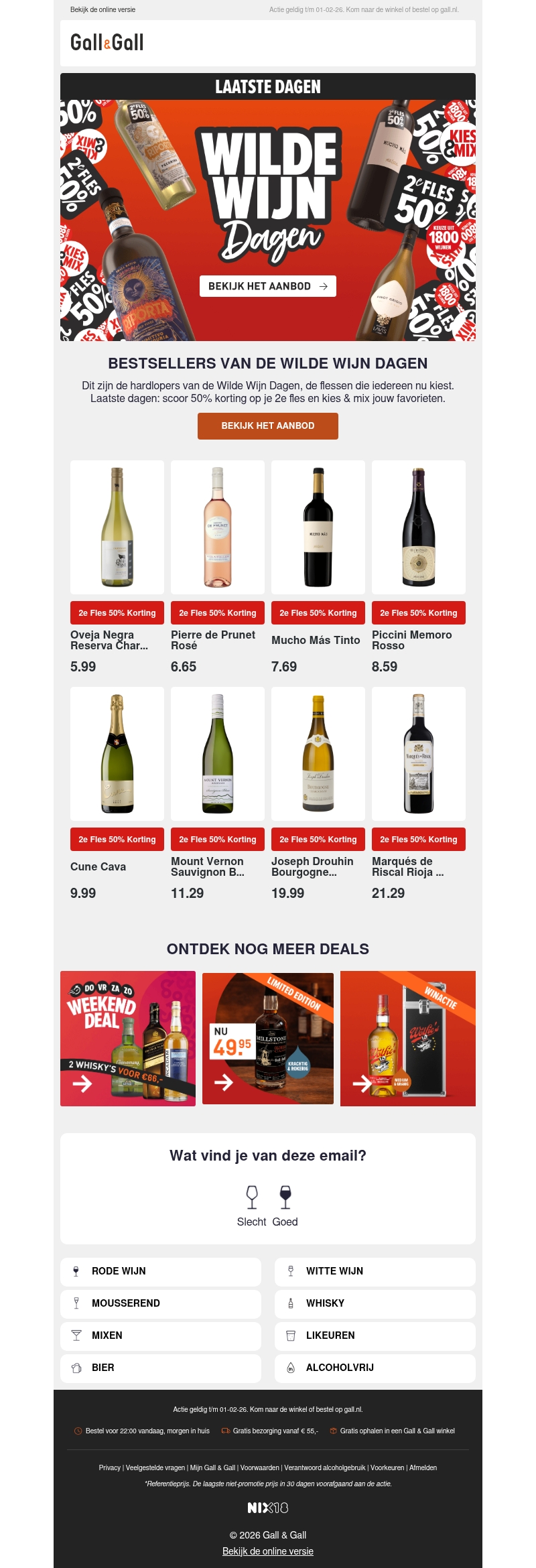This screenshot has height=1568, width=536.
Task: View the Millstone Limited Edition deal
Action: [x=268, y=1039]
